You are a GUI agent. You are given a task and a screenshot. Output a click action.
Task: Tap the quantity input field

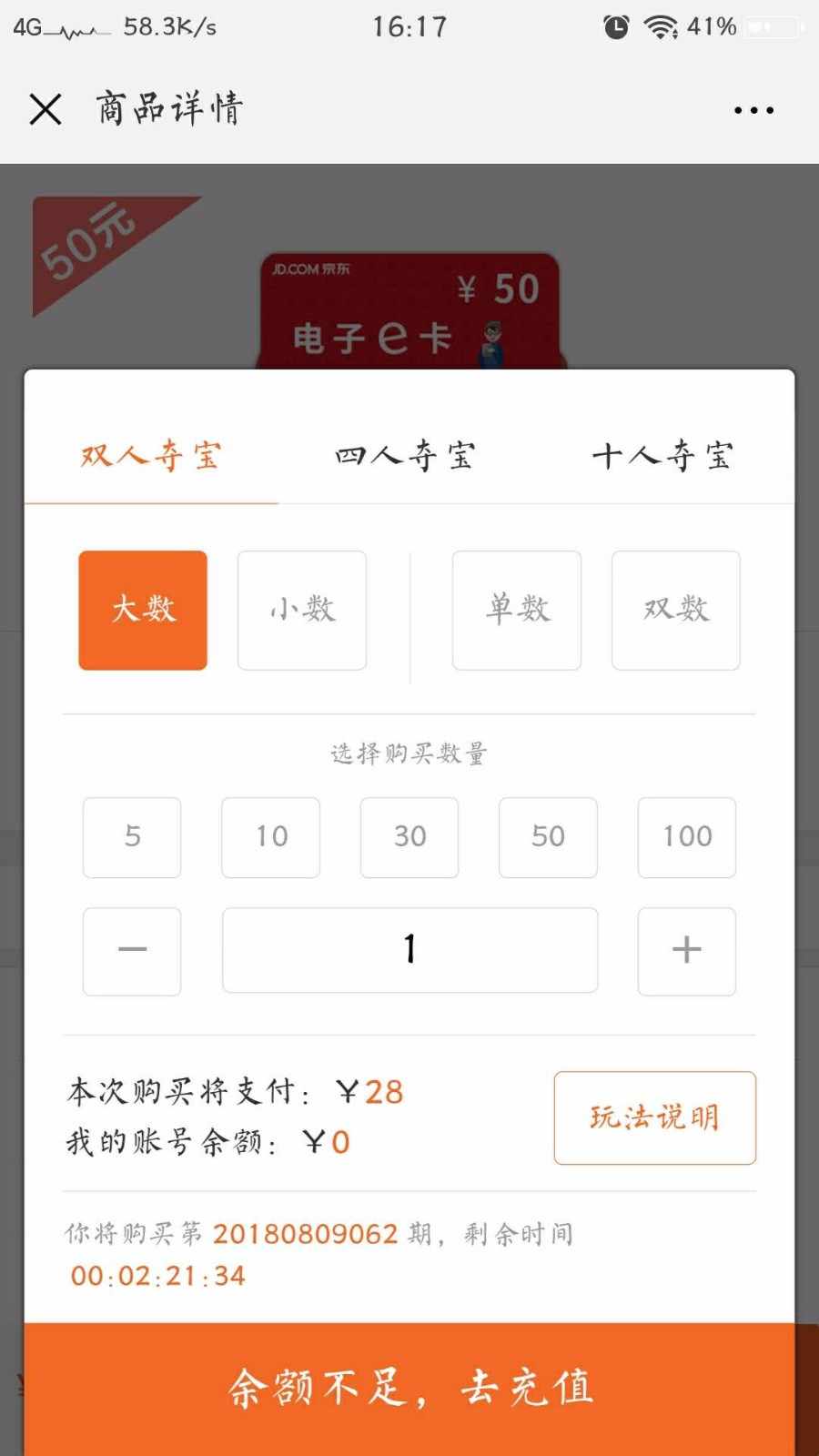(x=410, y=950)
